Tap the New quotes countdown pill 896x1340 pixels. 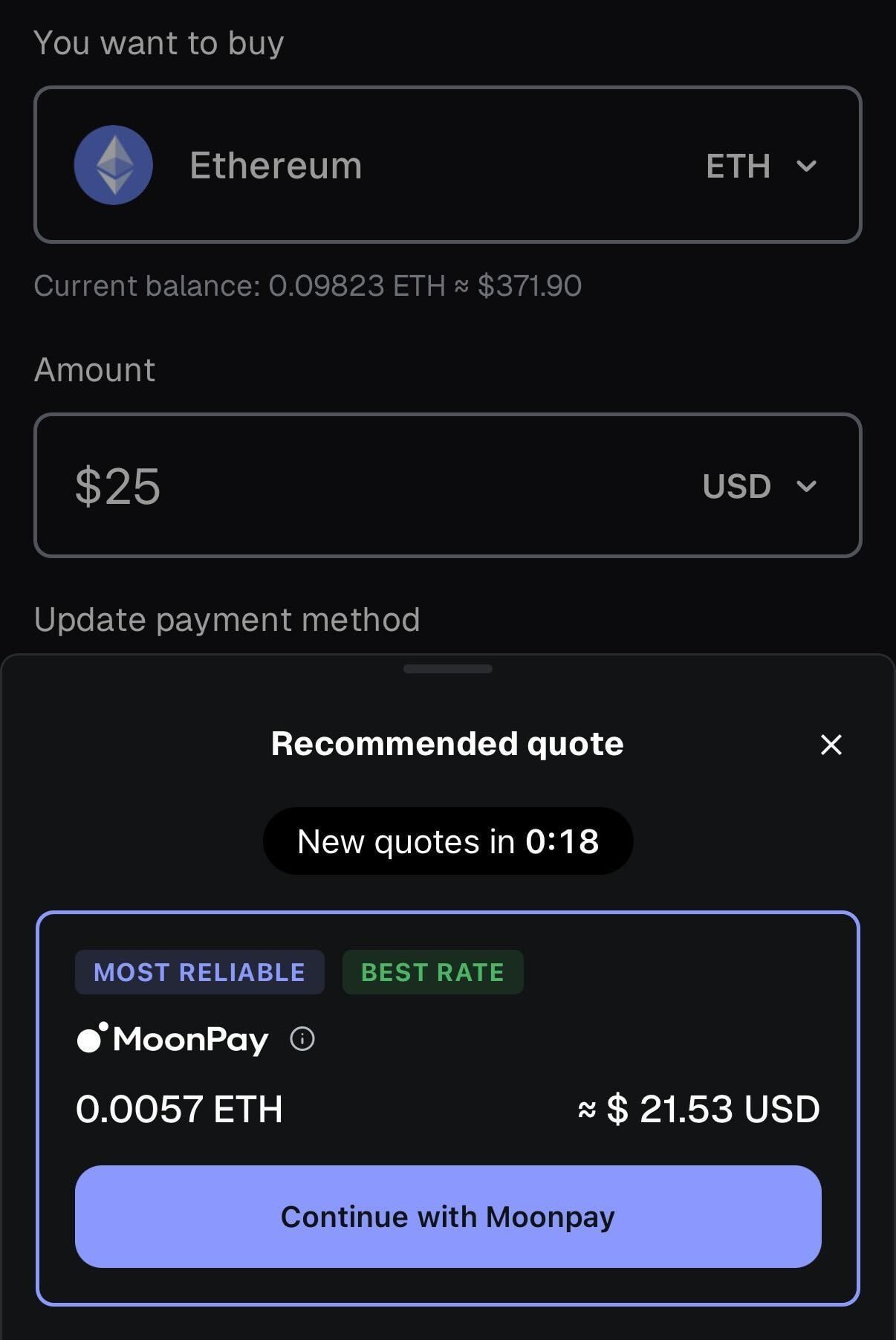click(x=447, y=841)
